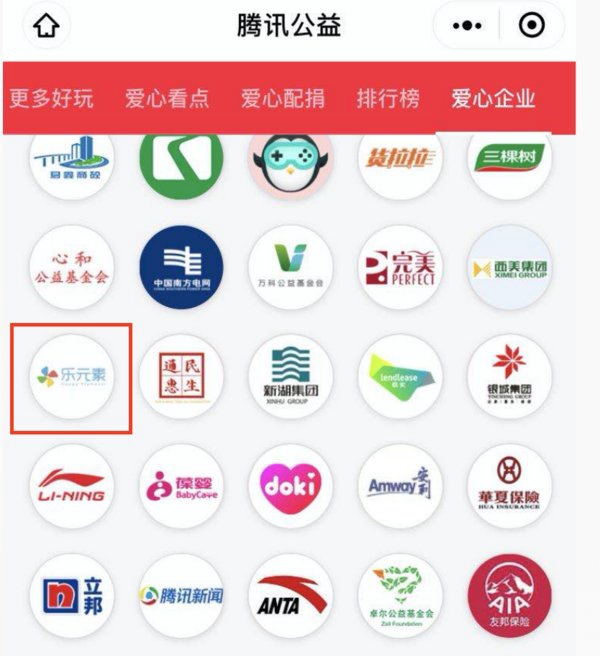Open the 腾讯新闻 tile
Image resolution: width=600 pixels, height=656 pixels.
181,596
